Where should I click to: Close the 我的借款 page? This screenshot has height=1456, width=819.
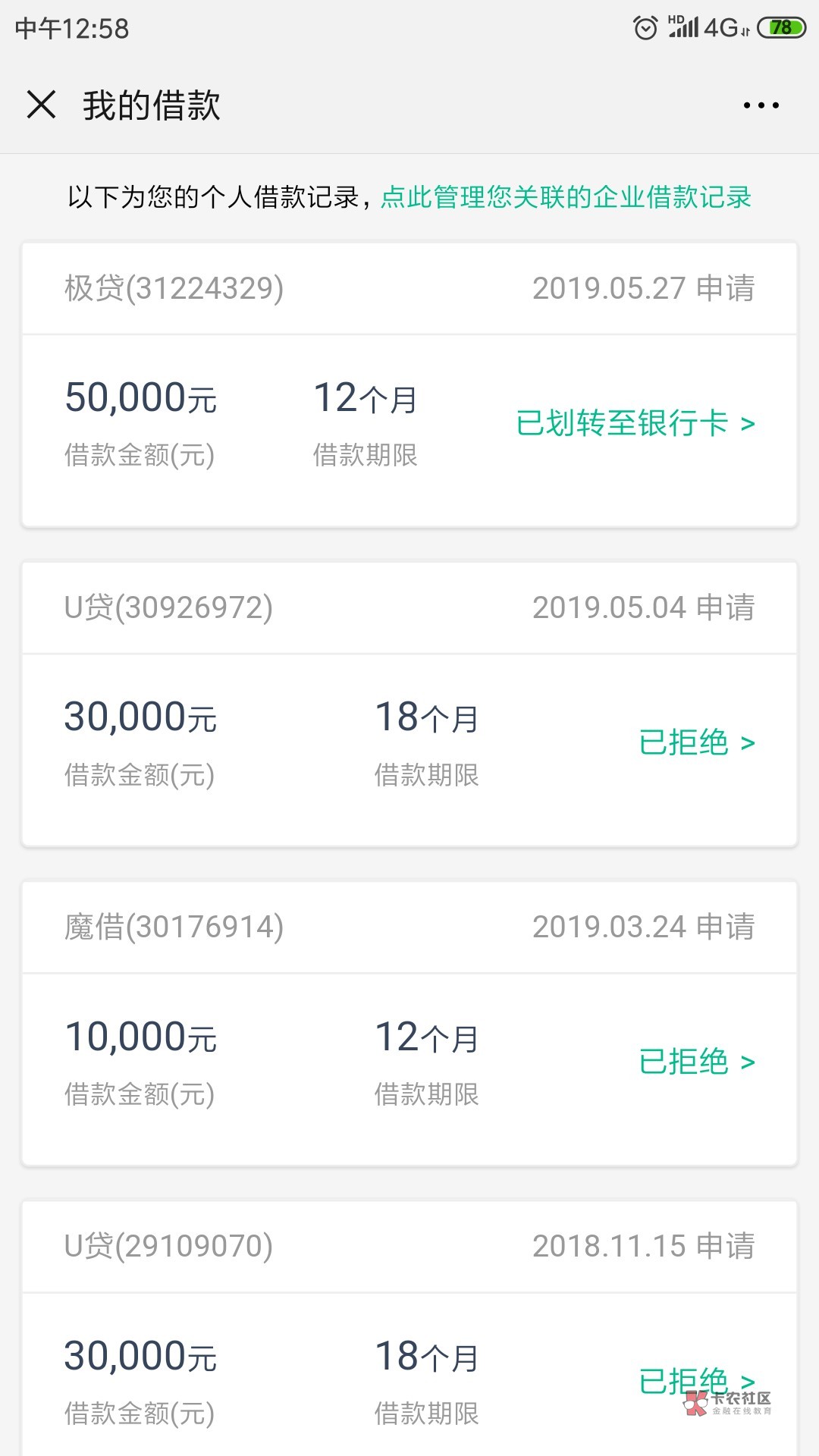(42, 105)
